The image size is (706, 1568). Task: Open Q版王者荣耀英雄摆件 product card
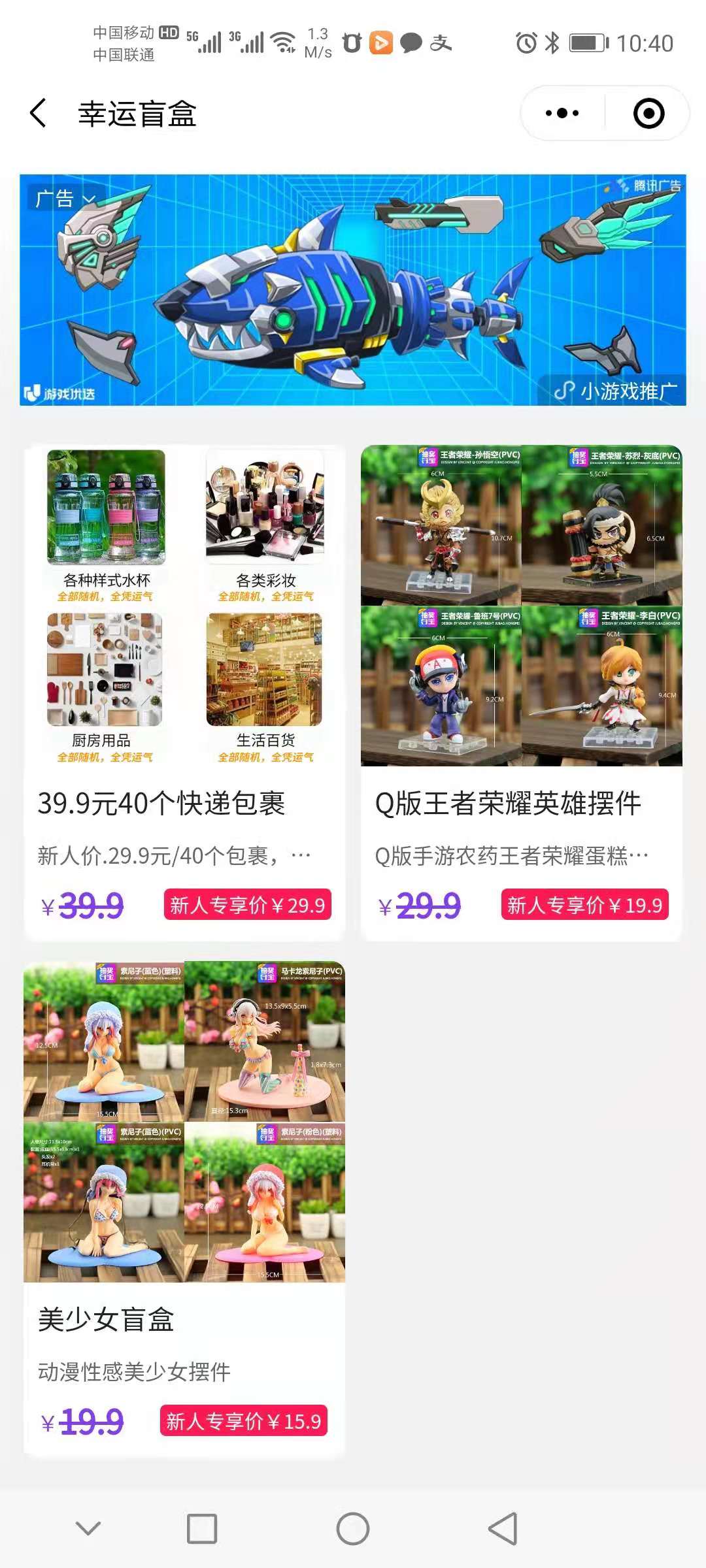click(x=521, y=802)
